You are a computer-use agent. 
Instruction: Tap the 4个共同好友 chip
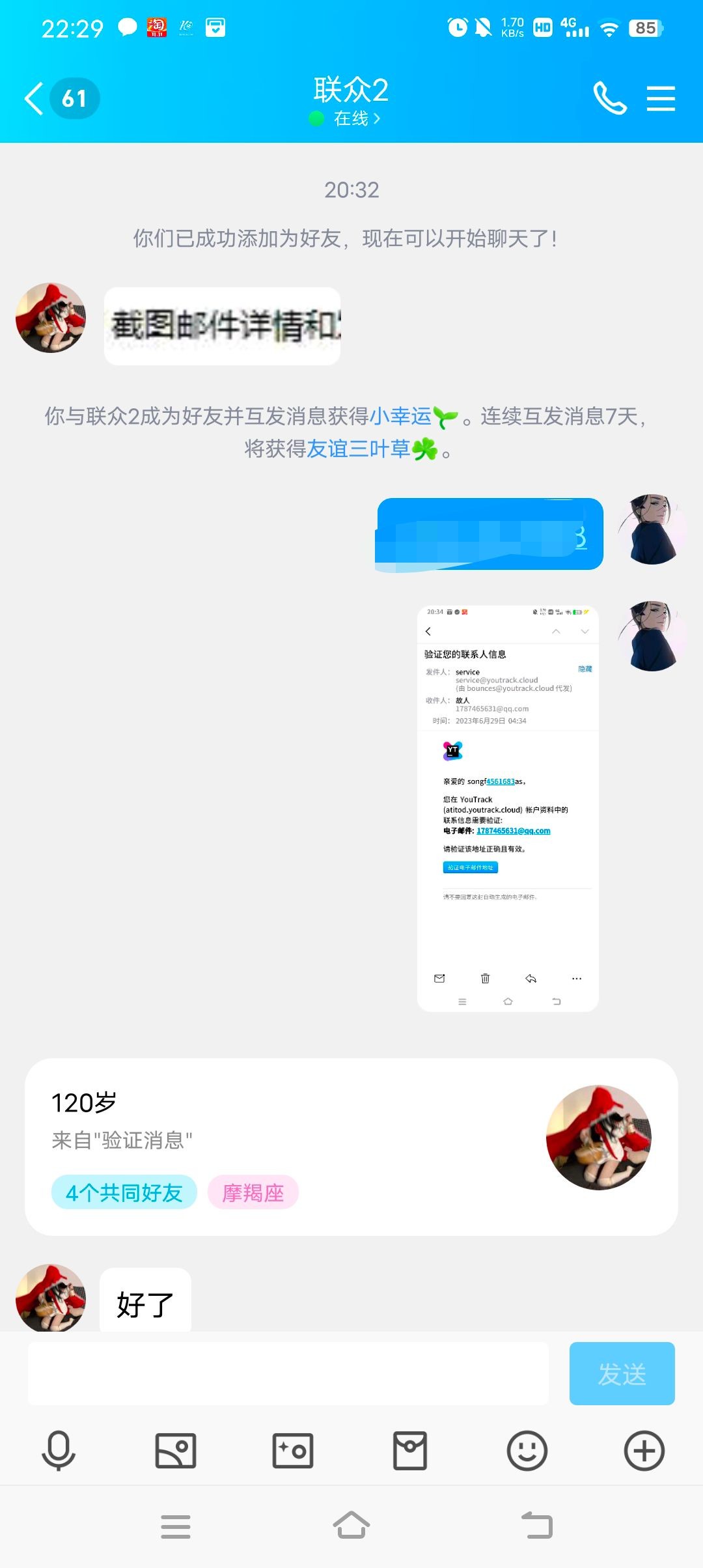(124, 1192)
